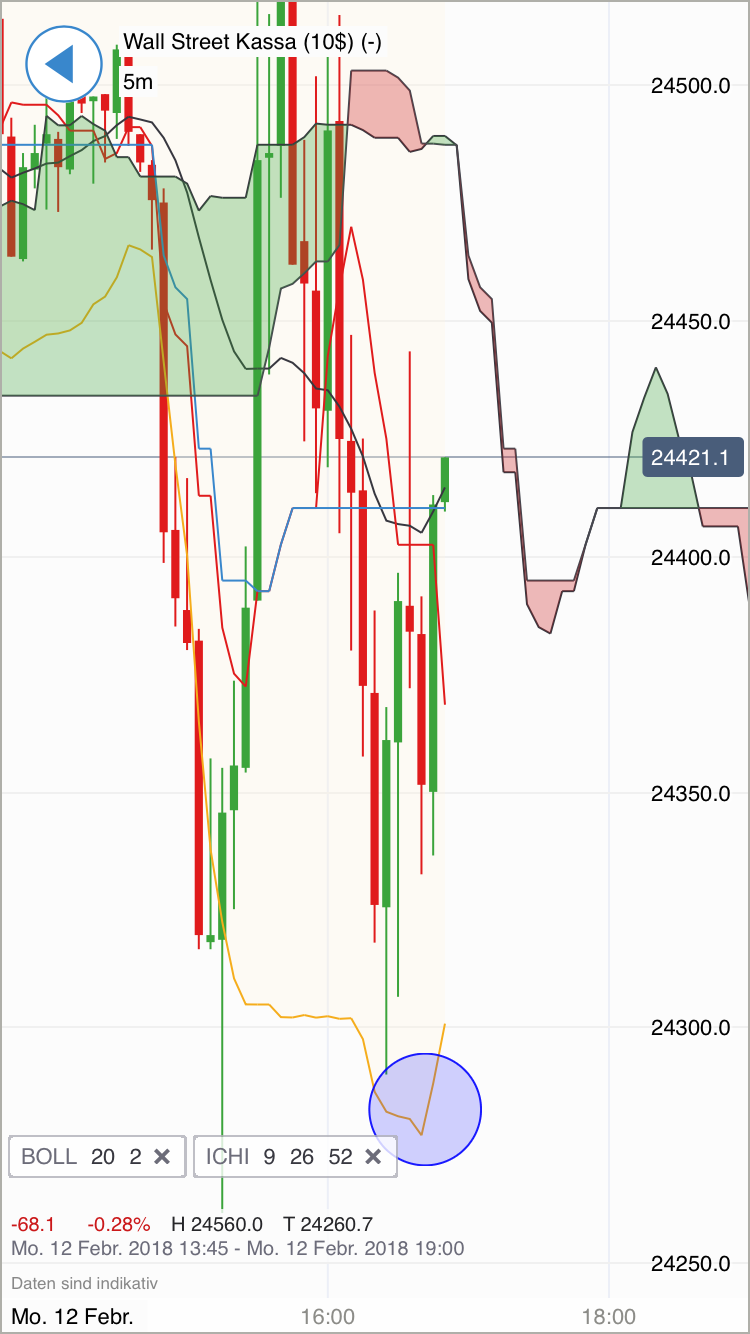Click 16:00 on the time axis
This screenshot has width=750, height=1334.
(330, 1316)
